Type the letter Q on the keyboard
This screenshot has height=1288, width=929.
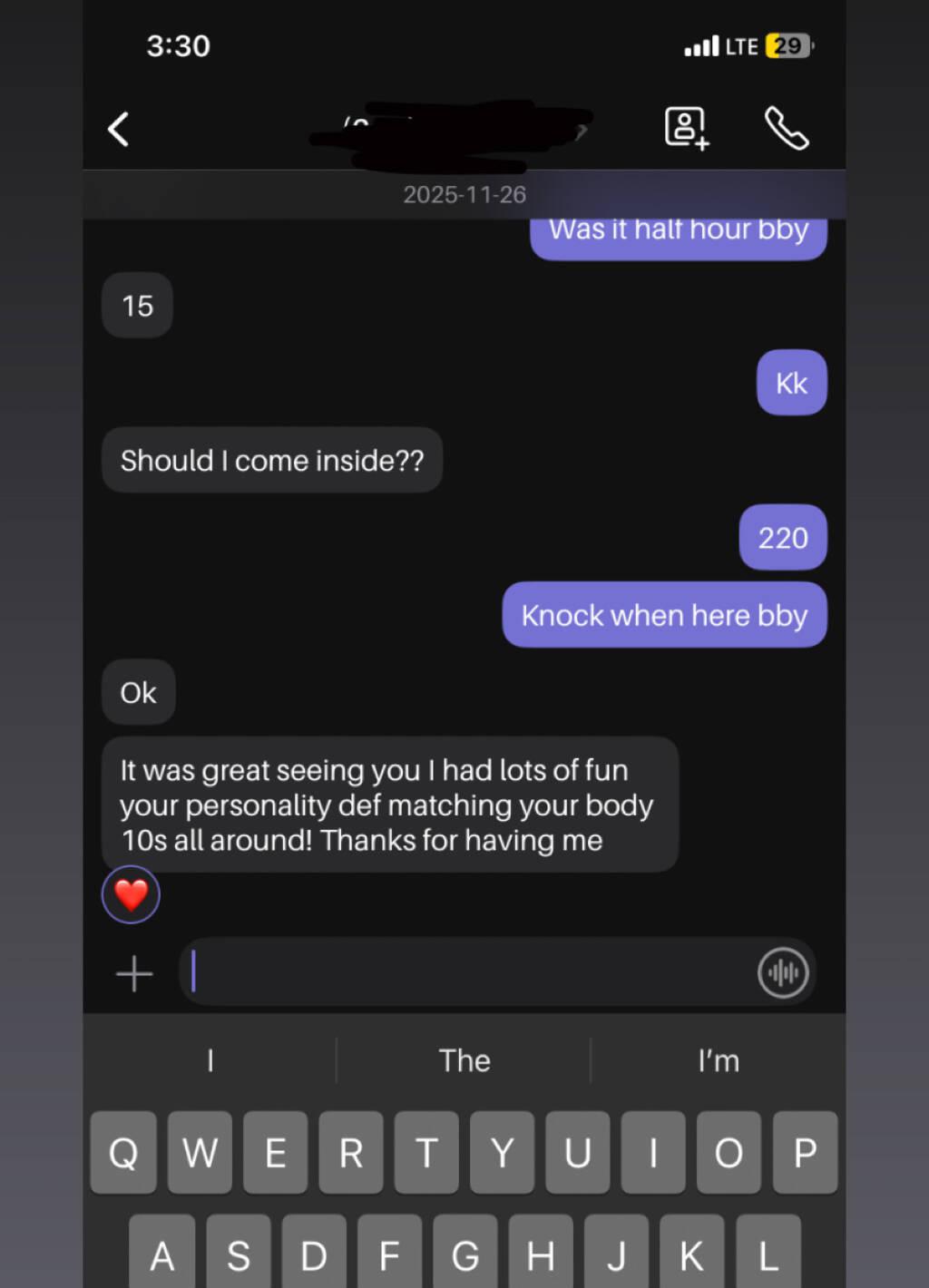tap(124, 1153)
